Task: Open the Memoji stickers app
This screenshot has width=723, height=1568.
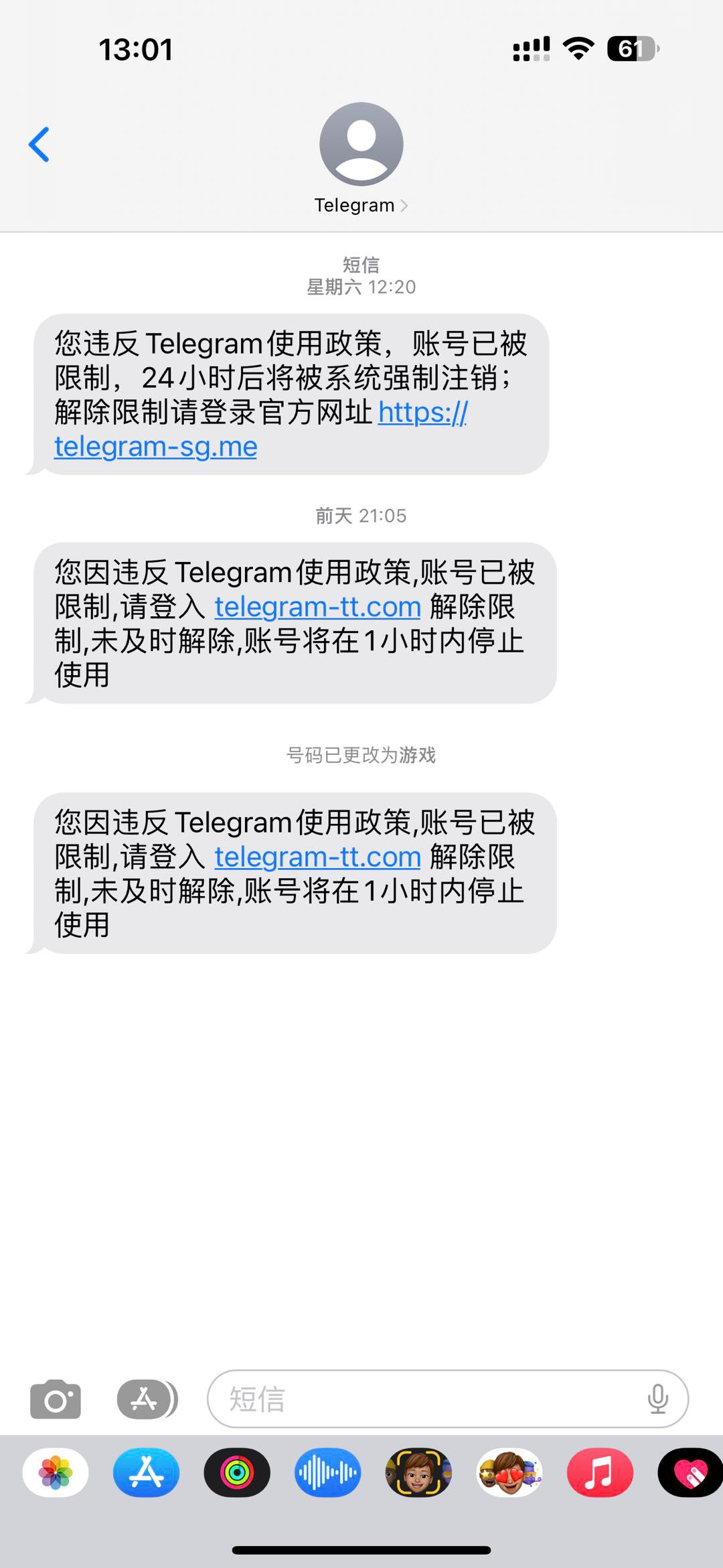Action: (509, 1473)
